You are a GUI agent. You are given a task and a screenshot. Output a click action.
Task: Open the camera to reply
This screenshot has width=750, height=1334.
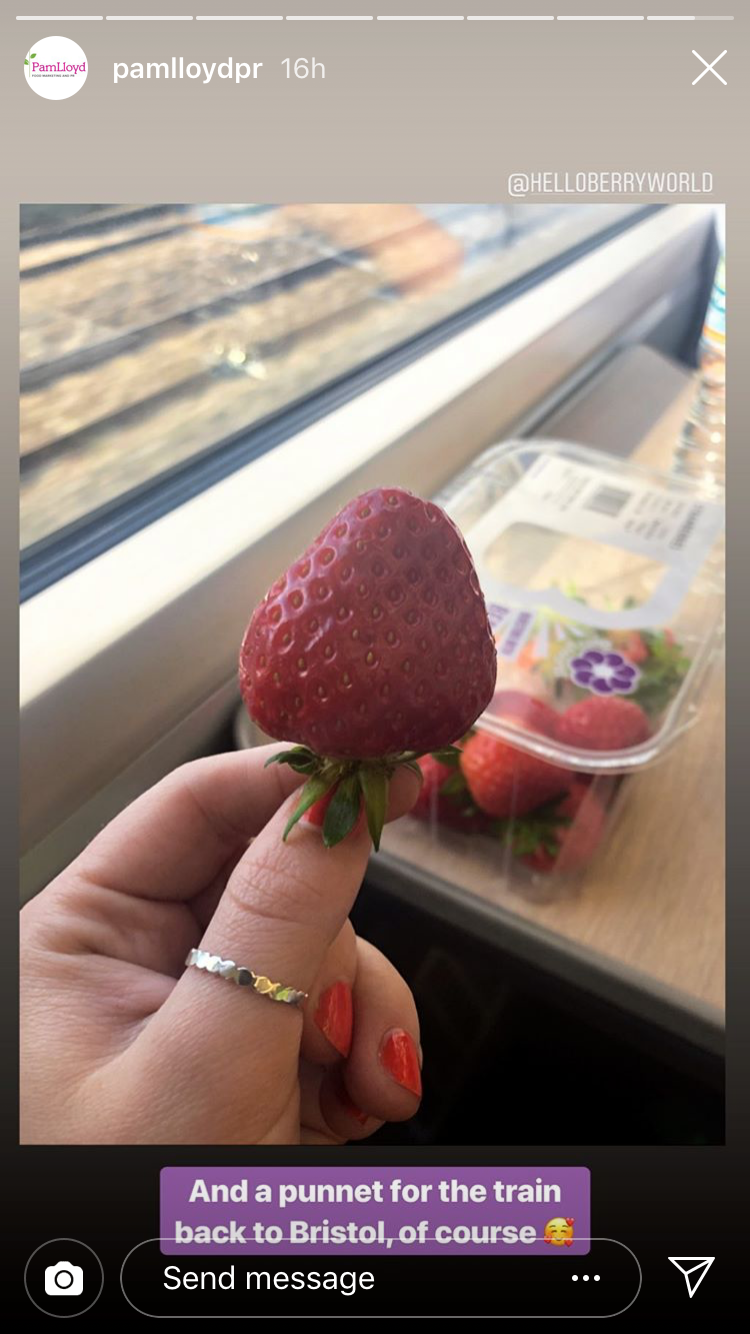pos(64,1278)
